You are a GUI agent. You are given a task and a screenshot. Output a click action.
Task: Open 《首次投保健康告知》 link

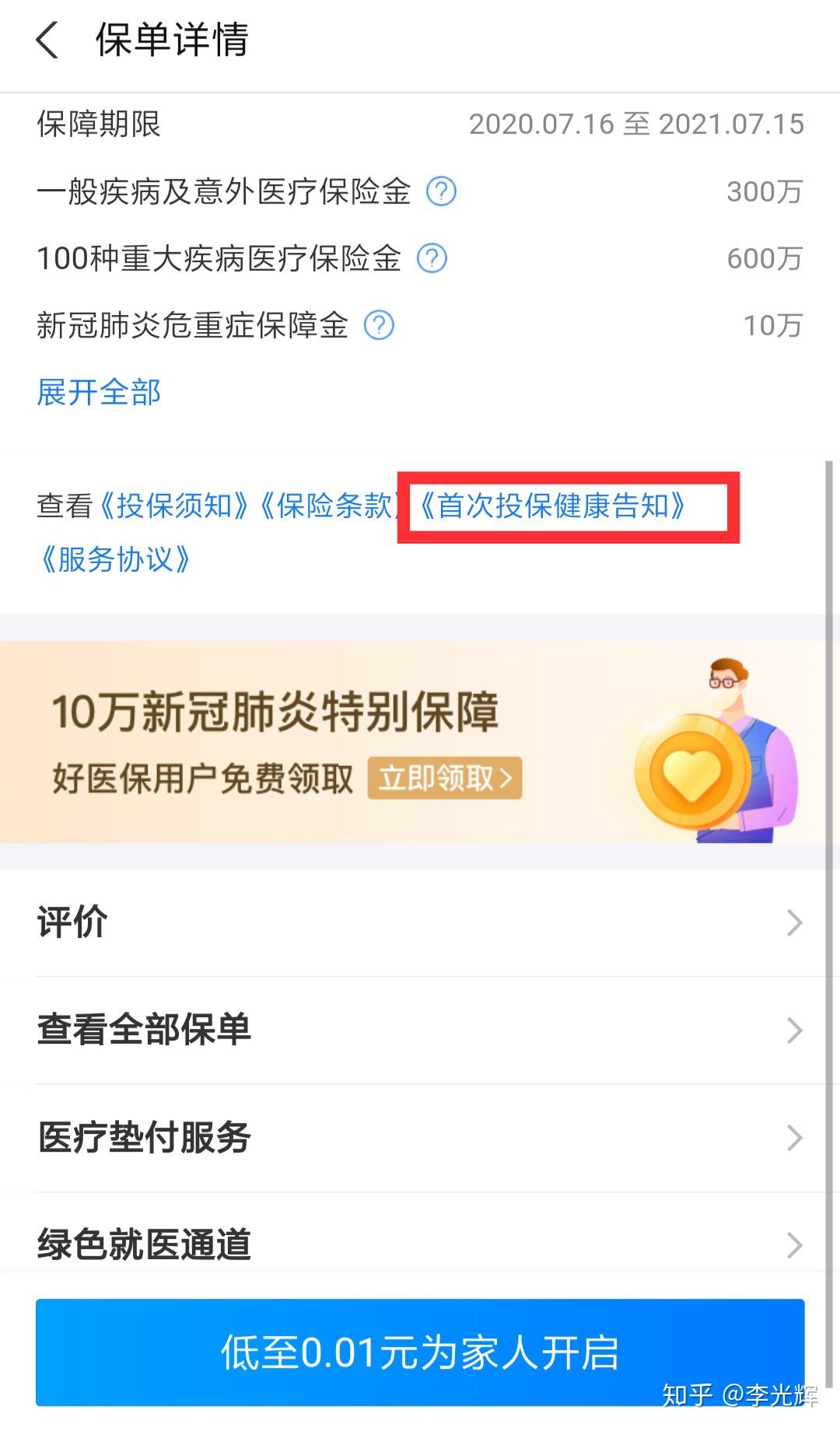click(x=553, y=506)
